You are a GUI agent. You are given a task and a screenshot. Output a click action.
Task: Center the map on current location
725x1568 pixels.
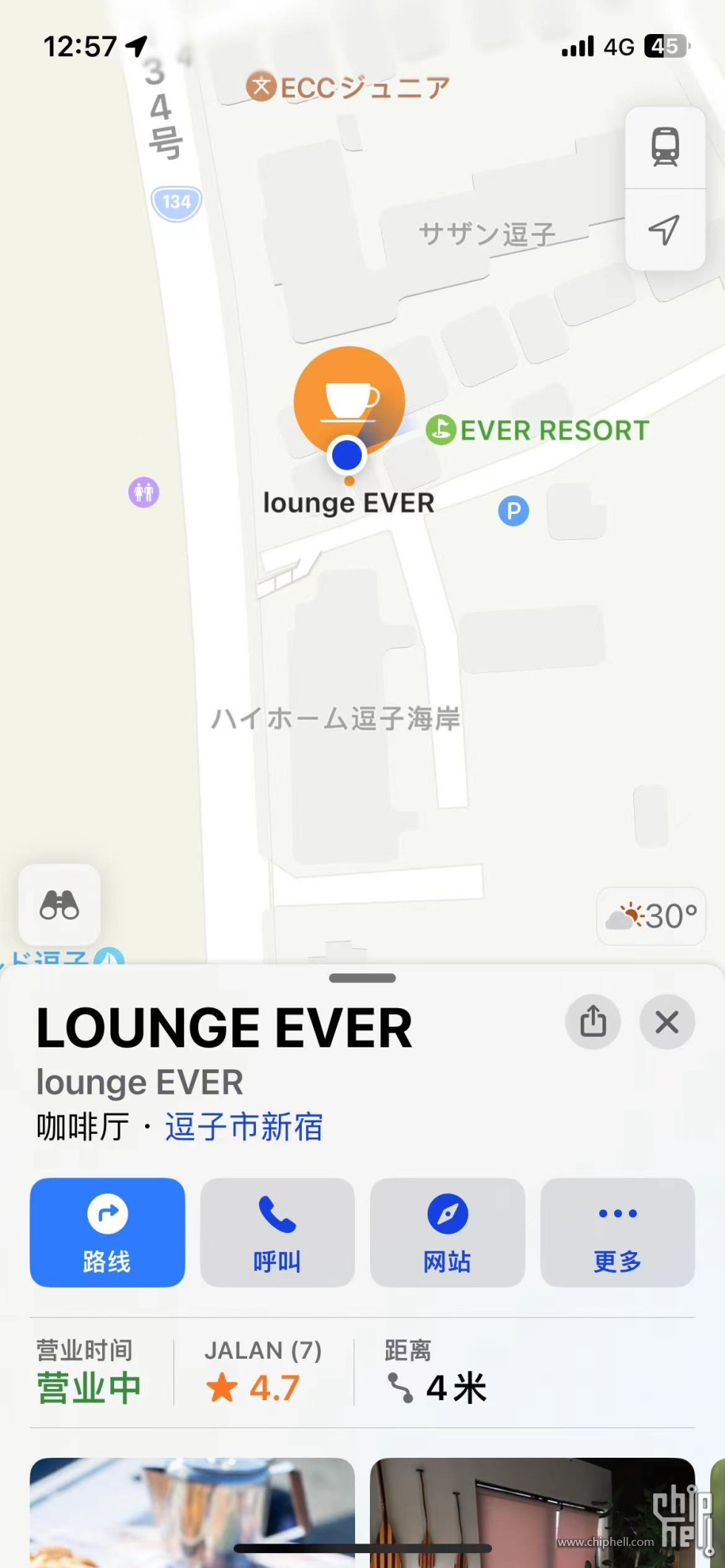click(664, 230)
